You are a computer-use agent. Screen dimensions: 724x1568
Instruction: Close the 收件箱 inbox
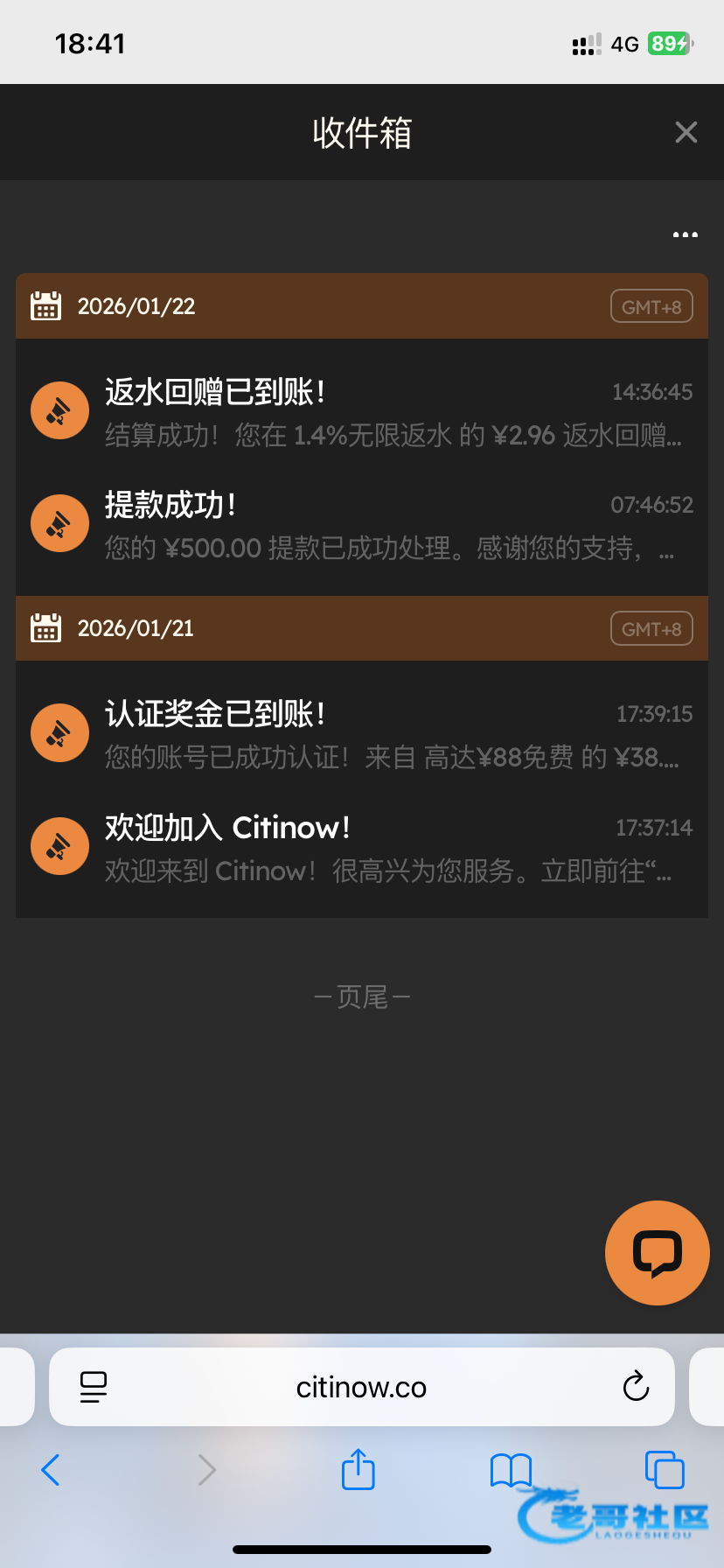(x=686, y=132)
